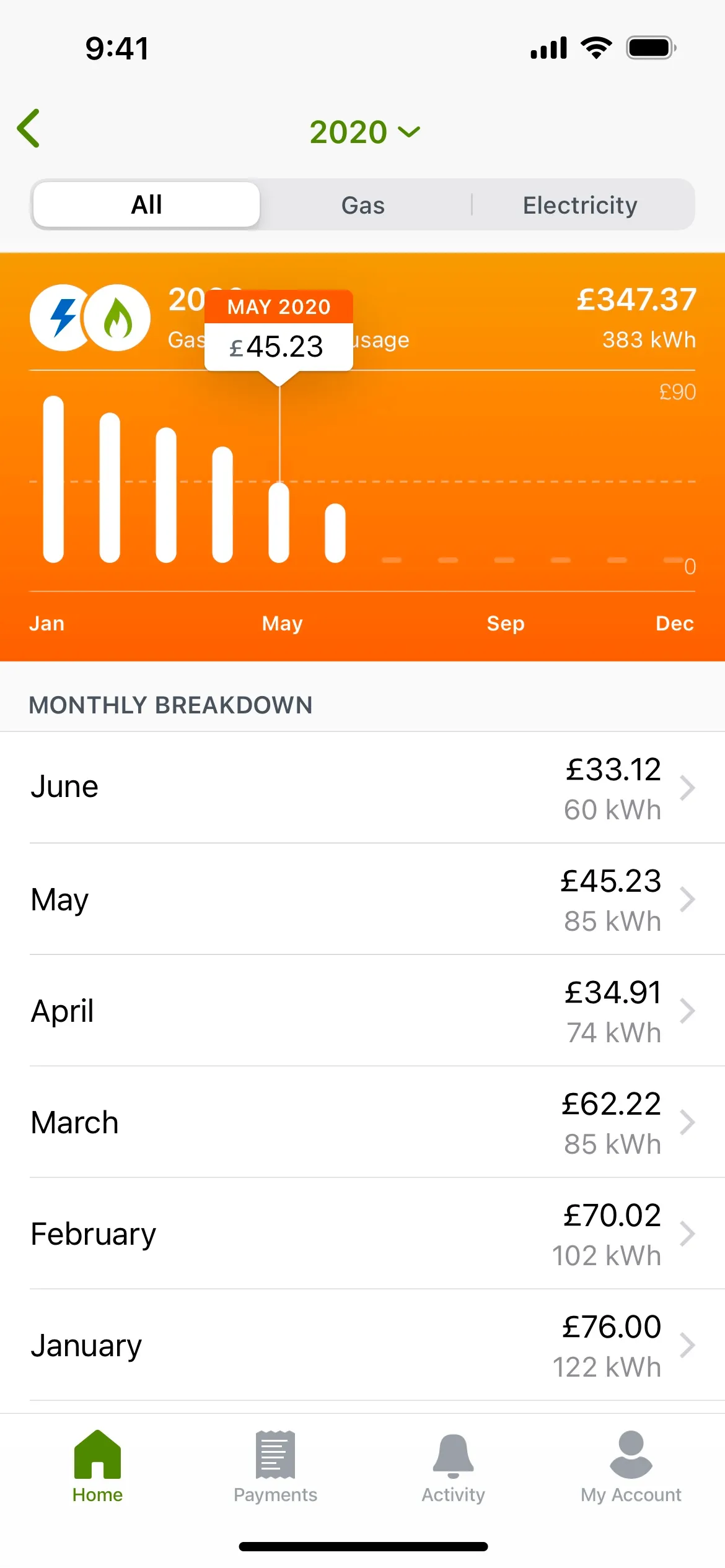Select the June bar in the chart
The image size is (725, 1568).
[x=335, y=533]
